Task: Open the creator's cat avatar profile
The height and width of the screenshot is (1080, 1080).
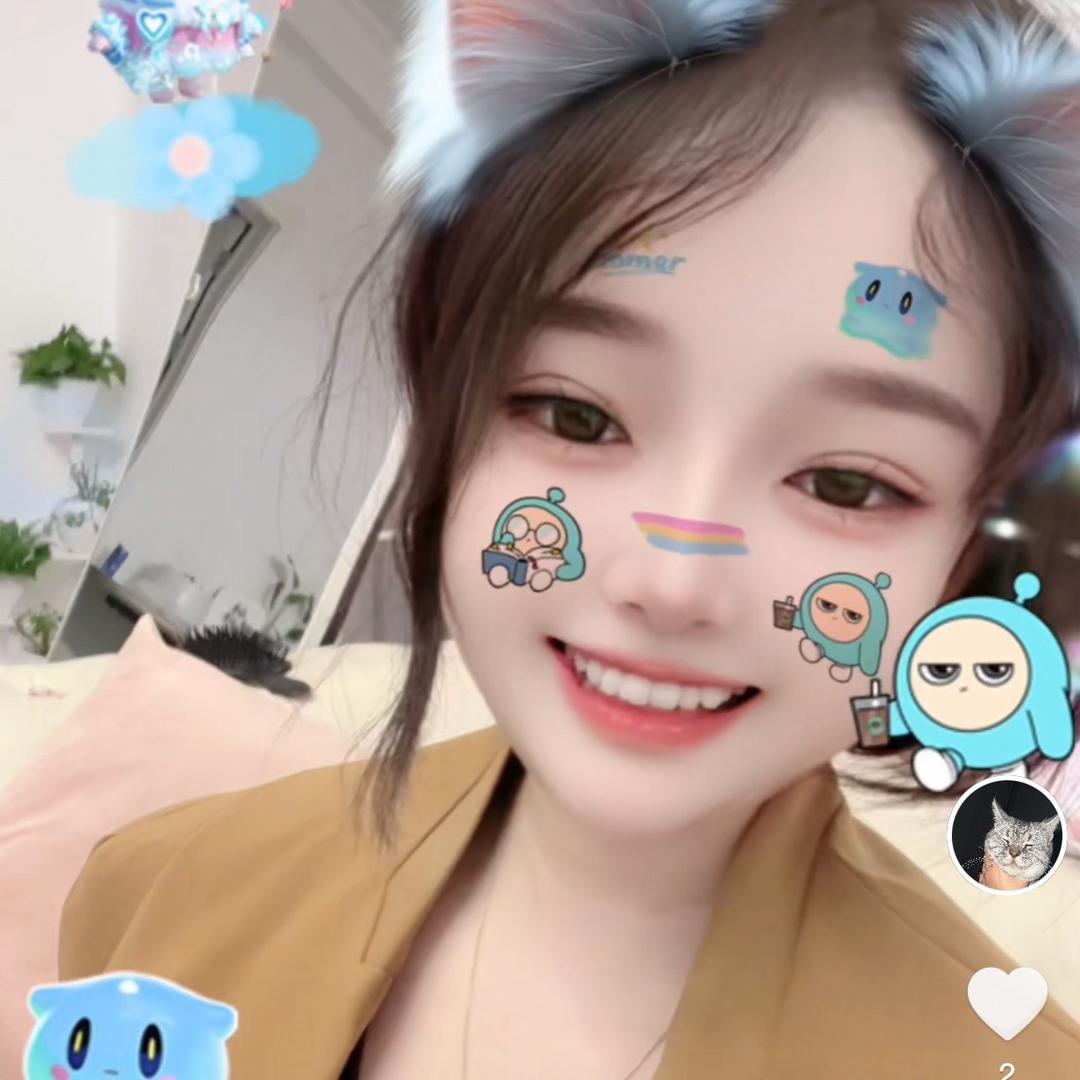Action: [1007, 834]
